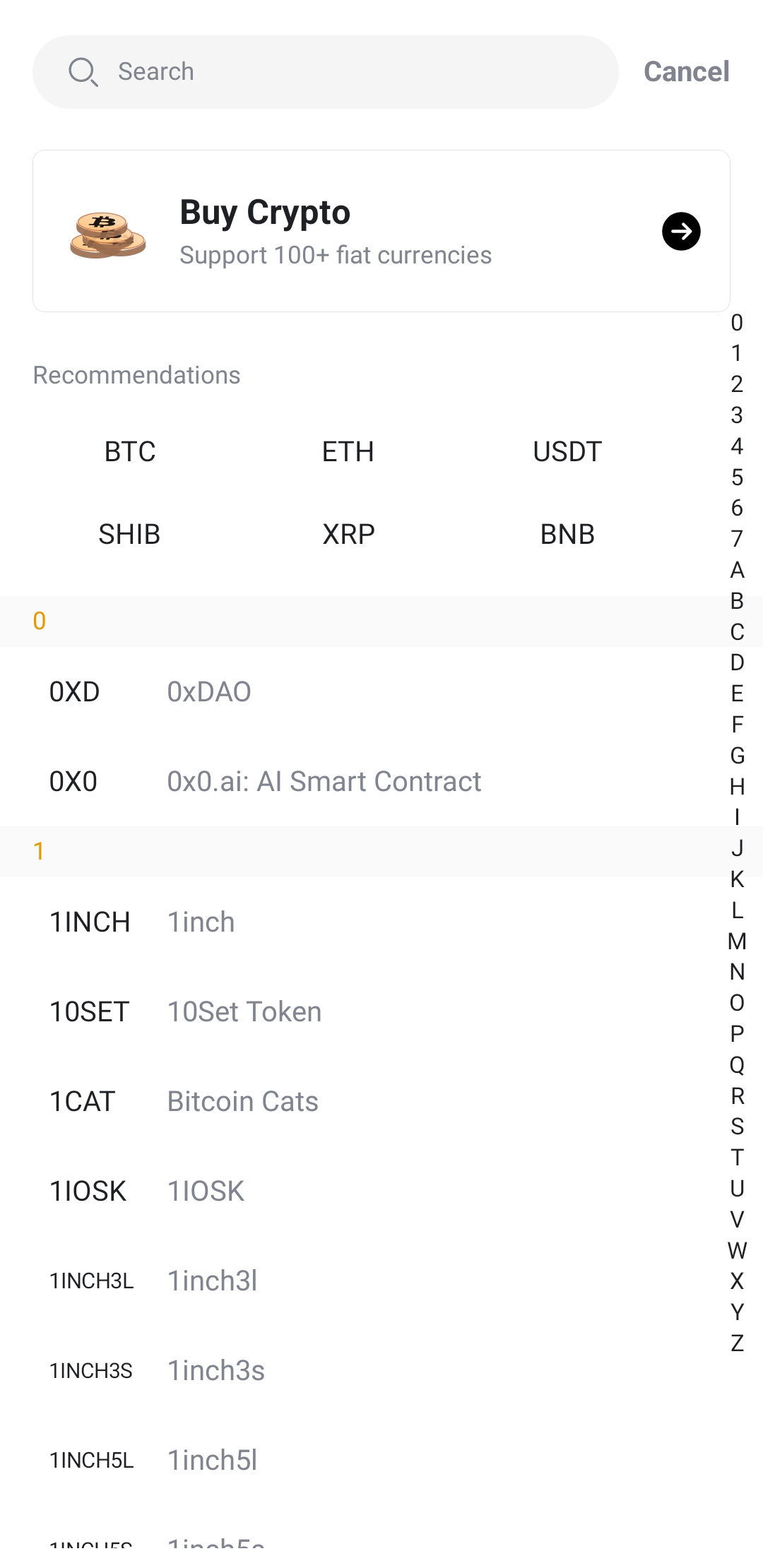The image size is (763, 1568).
Task: Select the 1IOSK coin
Action: pos(360,1192)
